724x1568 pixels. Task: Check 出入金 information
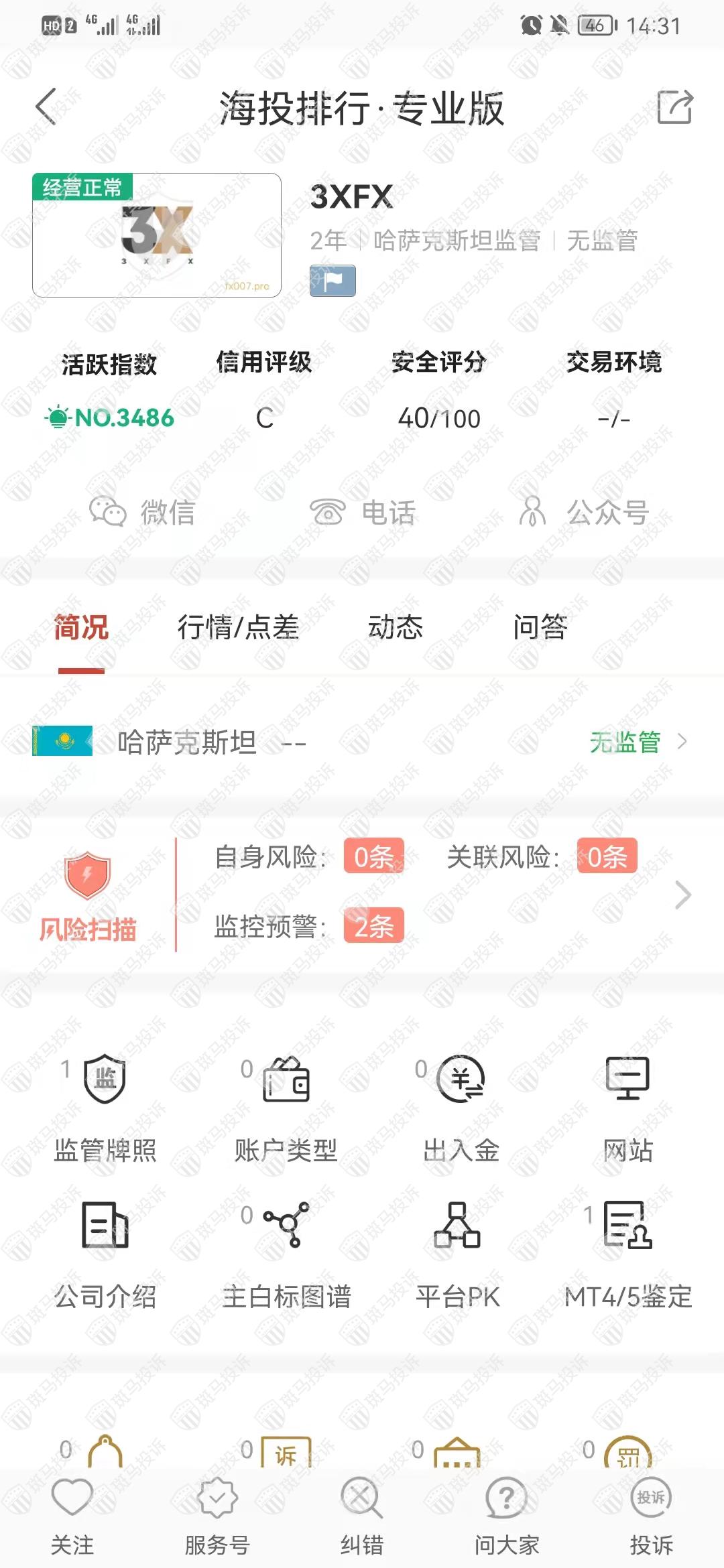pos(461,1106)
